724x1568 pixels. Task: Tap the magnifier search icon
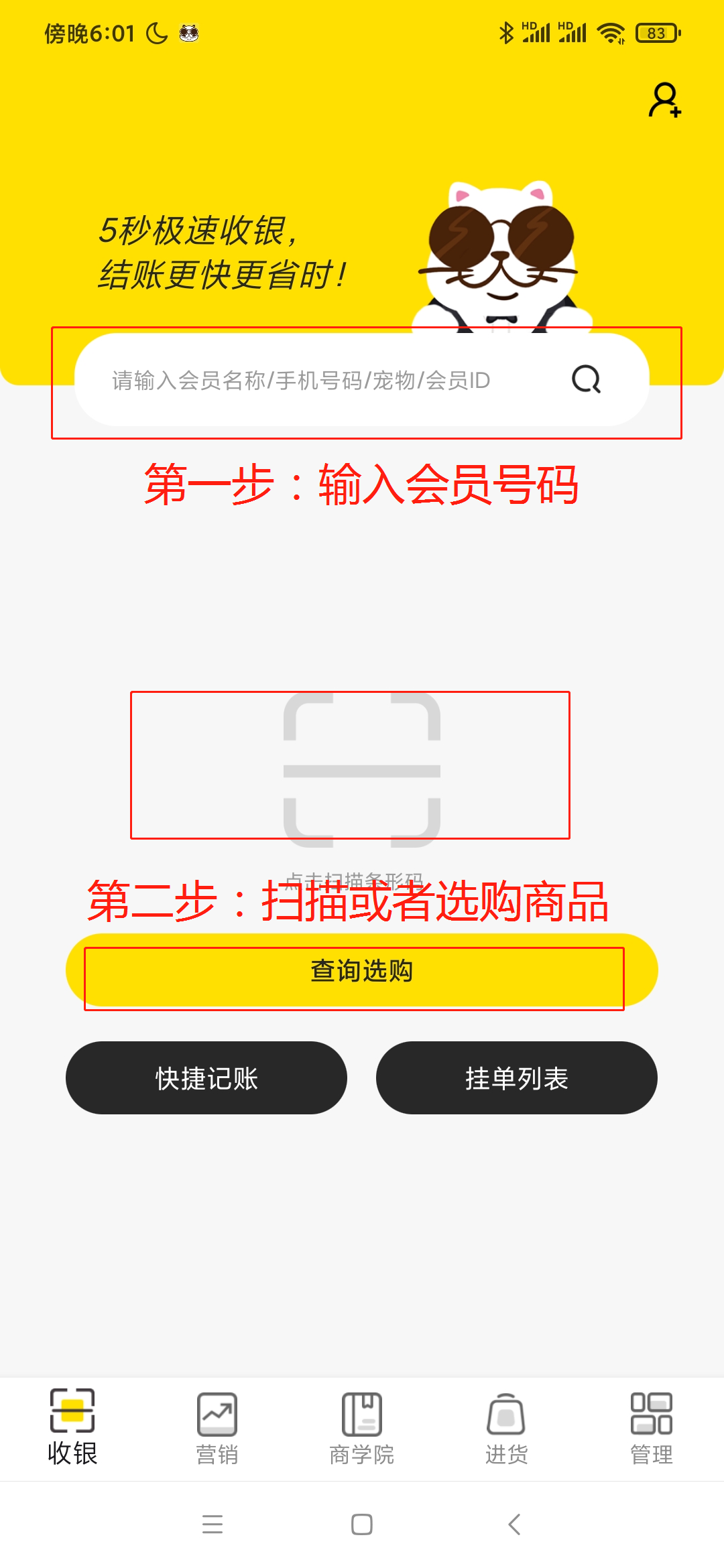586,379
